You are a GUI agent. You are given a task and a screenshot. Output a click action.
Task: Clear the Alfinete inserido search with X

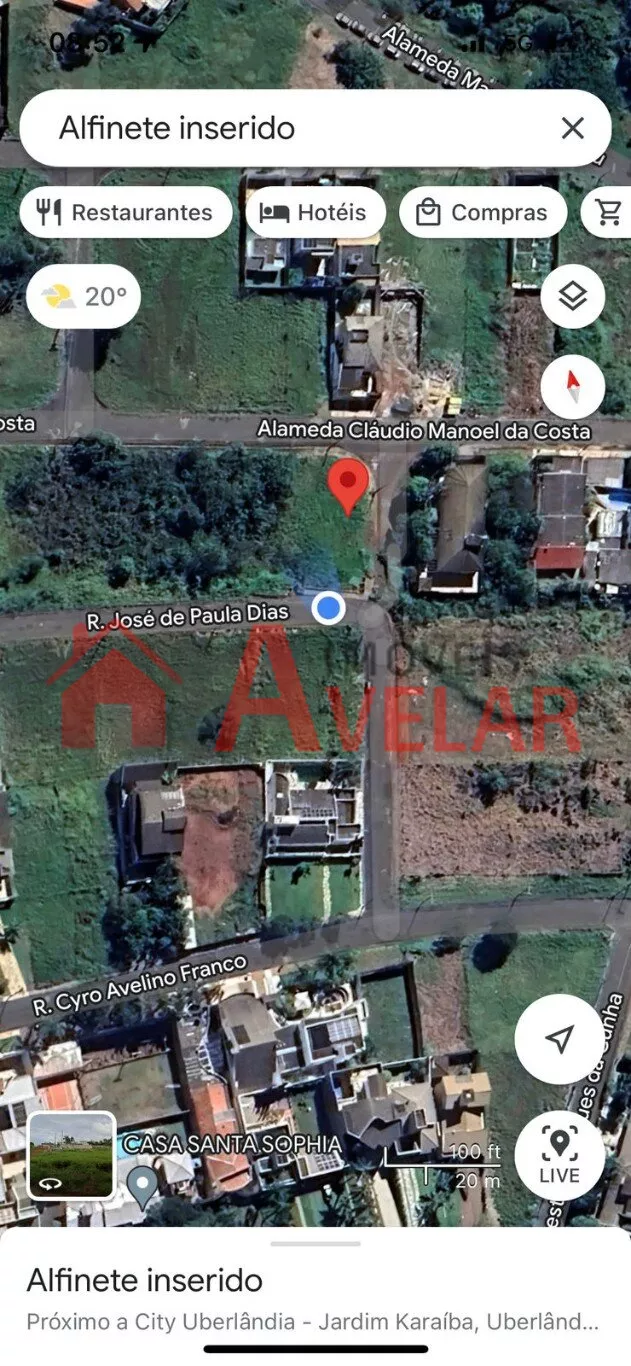pyautogui.click(x=572, y=128)
